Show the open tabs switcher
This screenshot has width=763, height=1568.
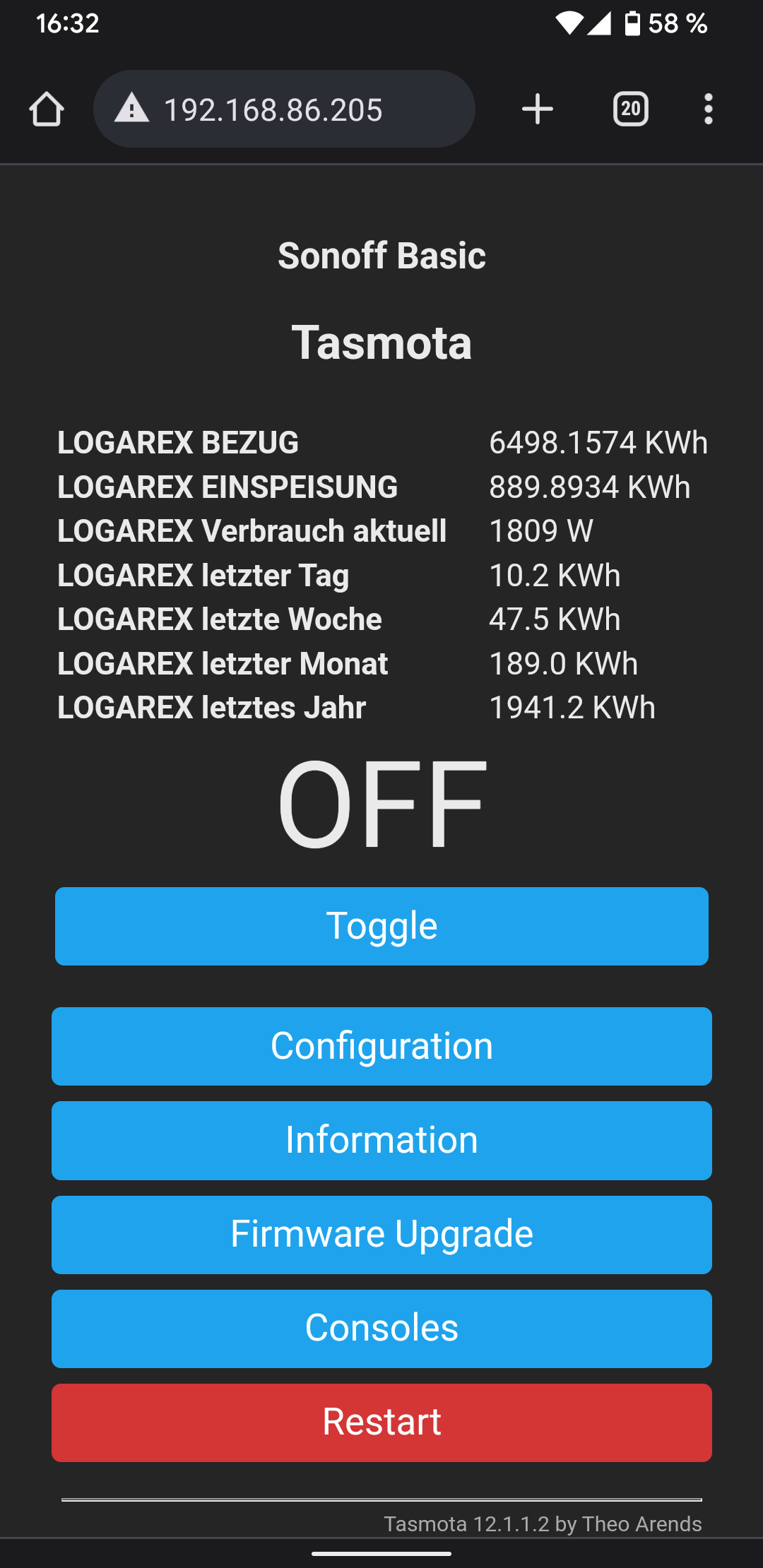point(631,109)
